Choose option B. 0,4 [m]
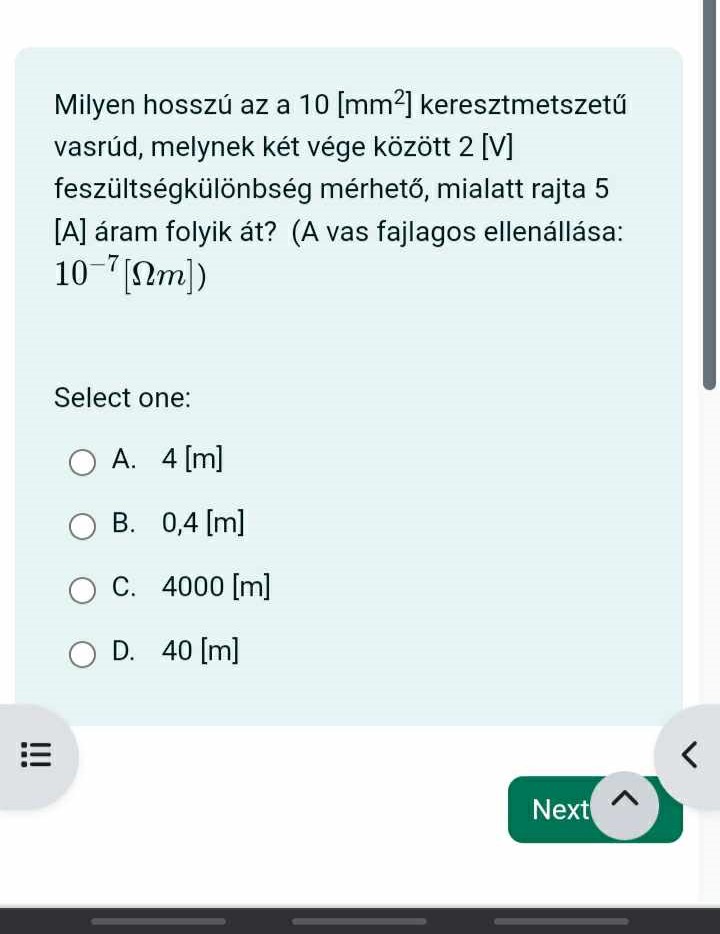720x934 pixels. [x=83, y=525]
